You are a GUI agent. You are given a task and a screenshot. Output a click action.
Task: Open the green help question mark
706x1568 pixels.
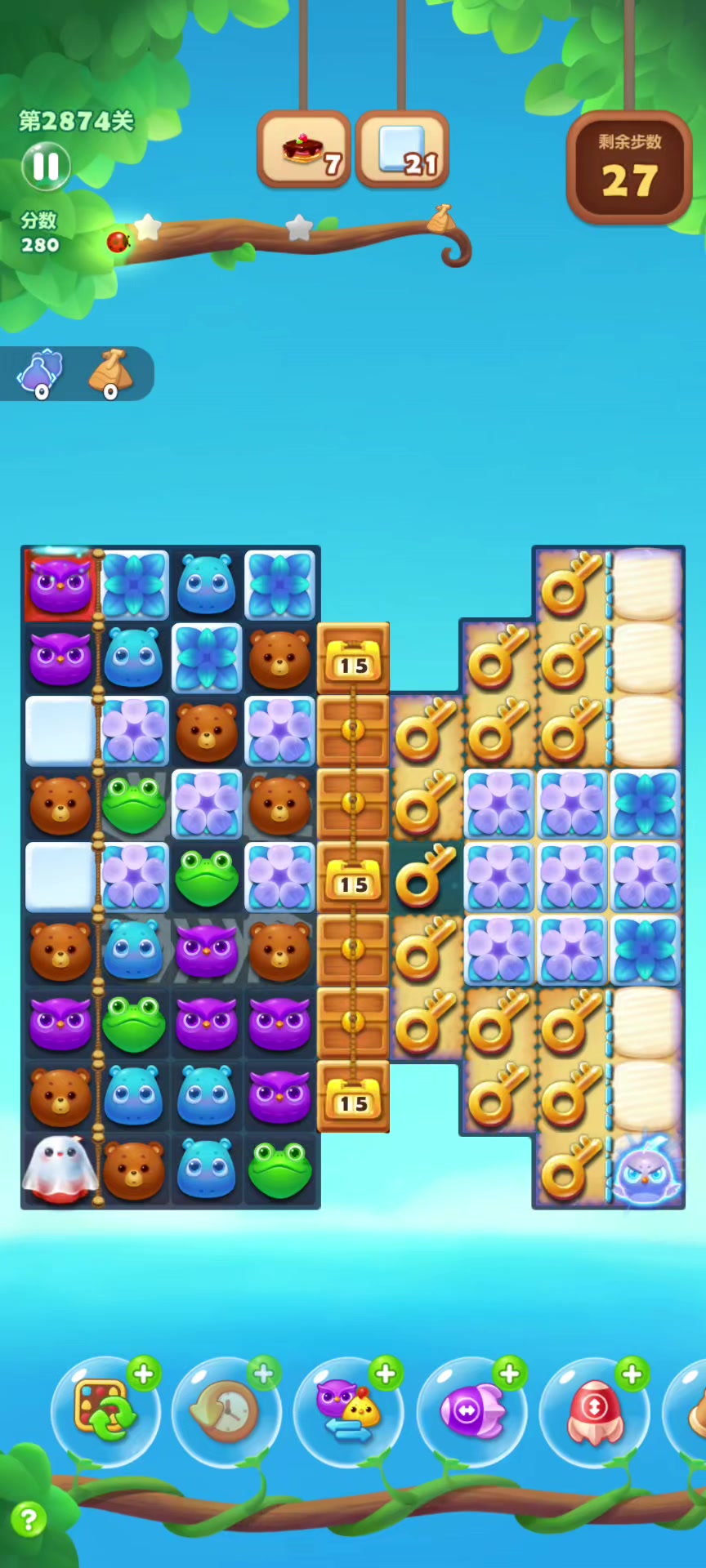click(29, 1520)
